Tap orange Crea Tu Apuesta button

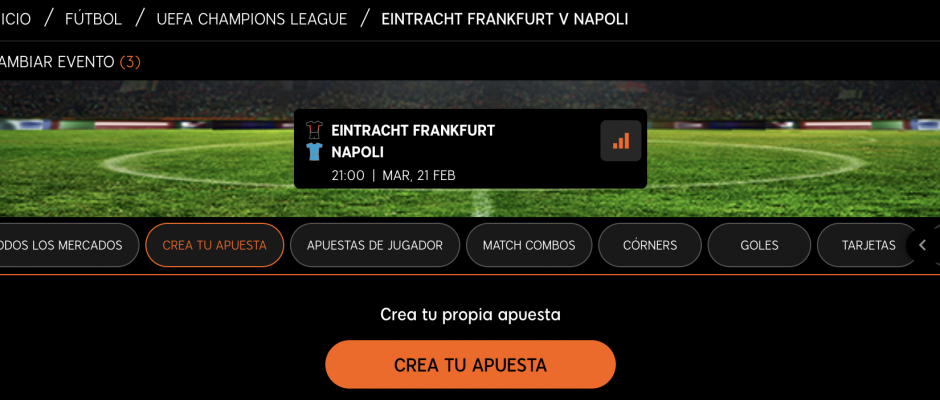click(470, 365)
